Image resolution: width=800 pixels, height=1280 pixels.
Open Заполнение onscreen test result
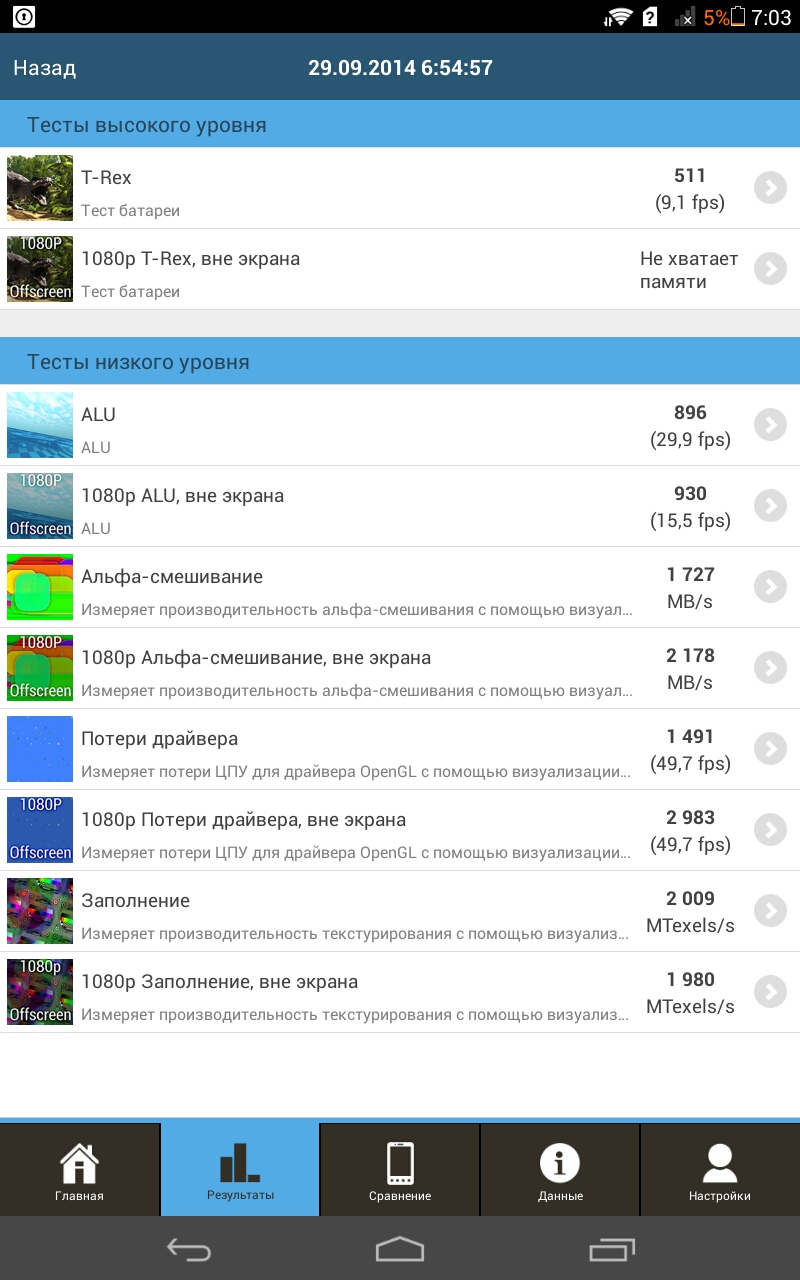click(x=400, y=911)
